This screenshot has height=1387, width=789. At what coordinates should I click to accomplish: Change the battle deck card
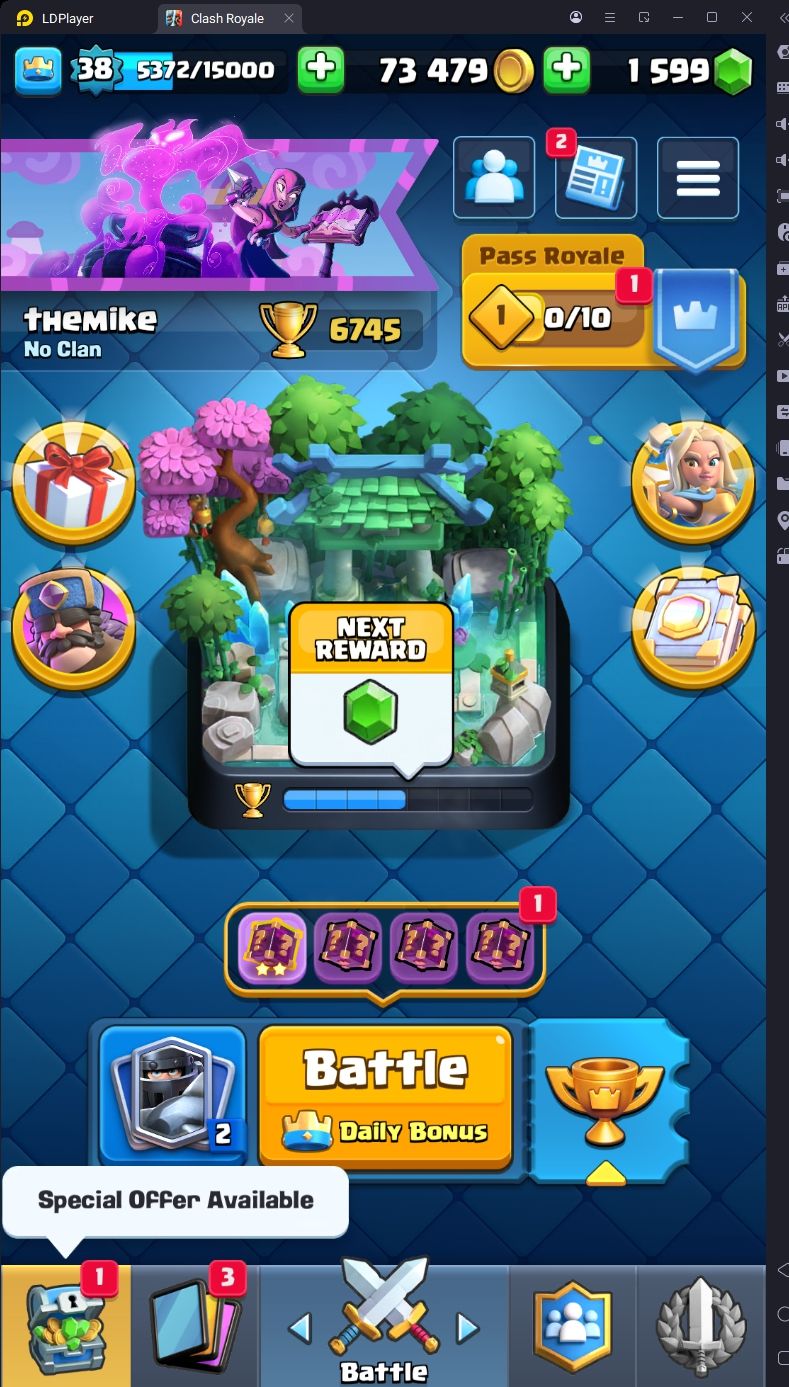[172, 1095]
